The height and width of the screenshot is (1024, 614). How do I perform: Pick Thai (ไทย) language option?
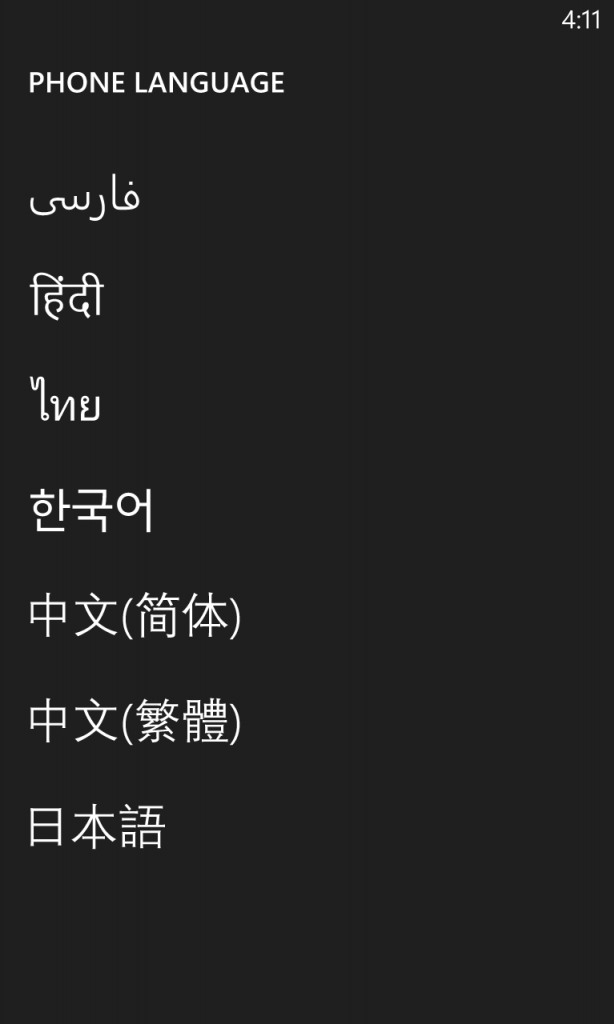coord(65,400)
